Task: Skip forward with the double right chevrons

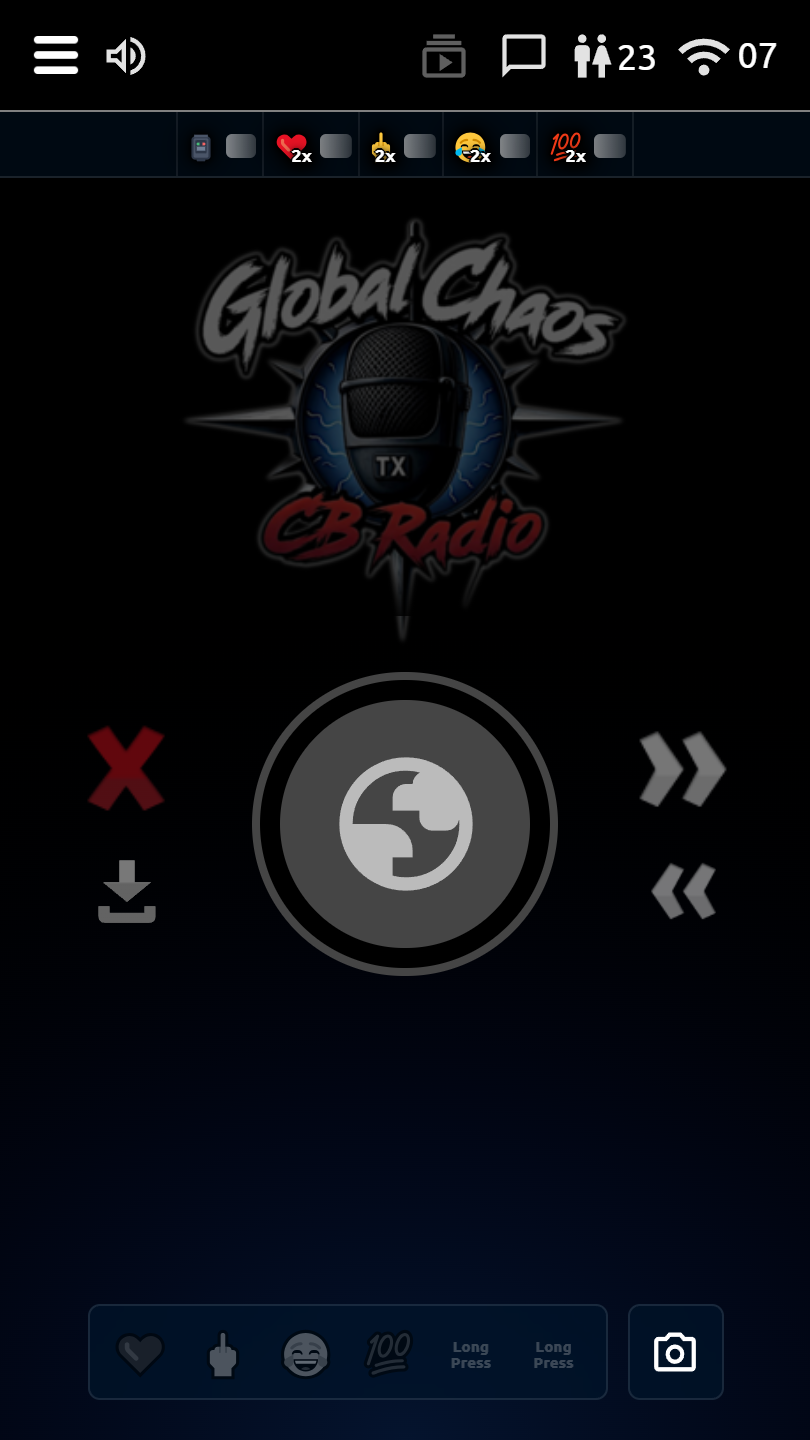Action: click(x=683, y=769)
